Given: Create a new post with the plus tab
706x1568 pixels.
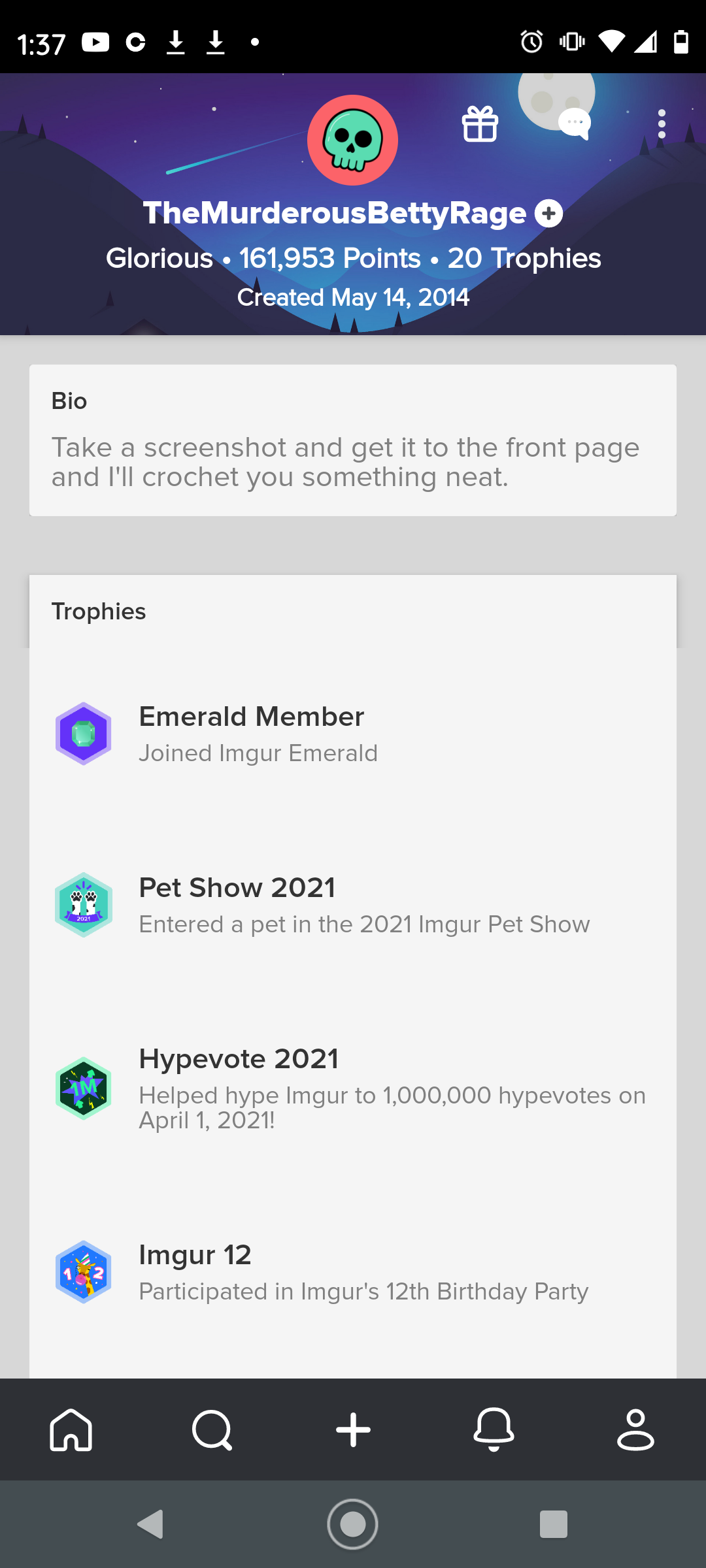Looking at the screenshot, I should [353, 1429].
